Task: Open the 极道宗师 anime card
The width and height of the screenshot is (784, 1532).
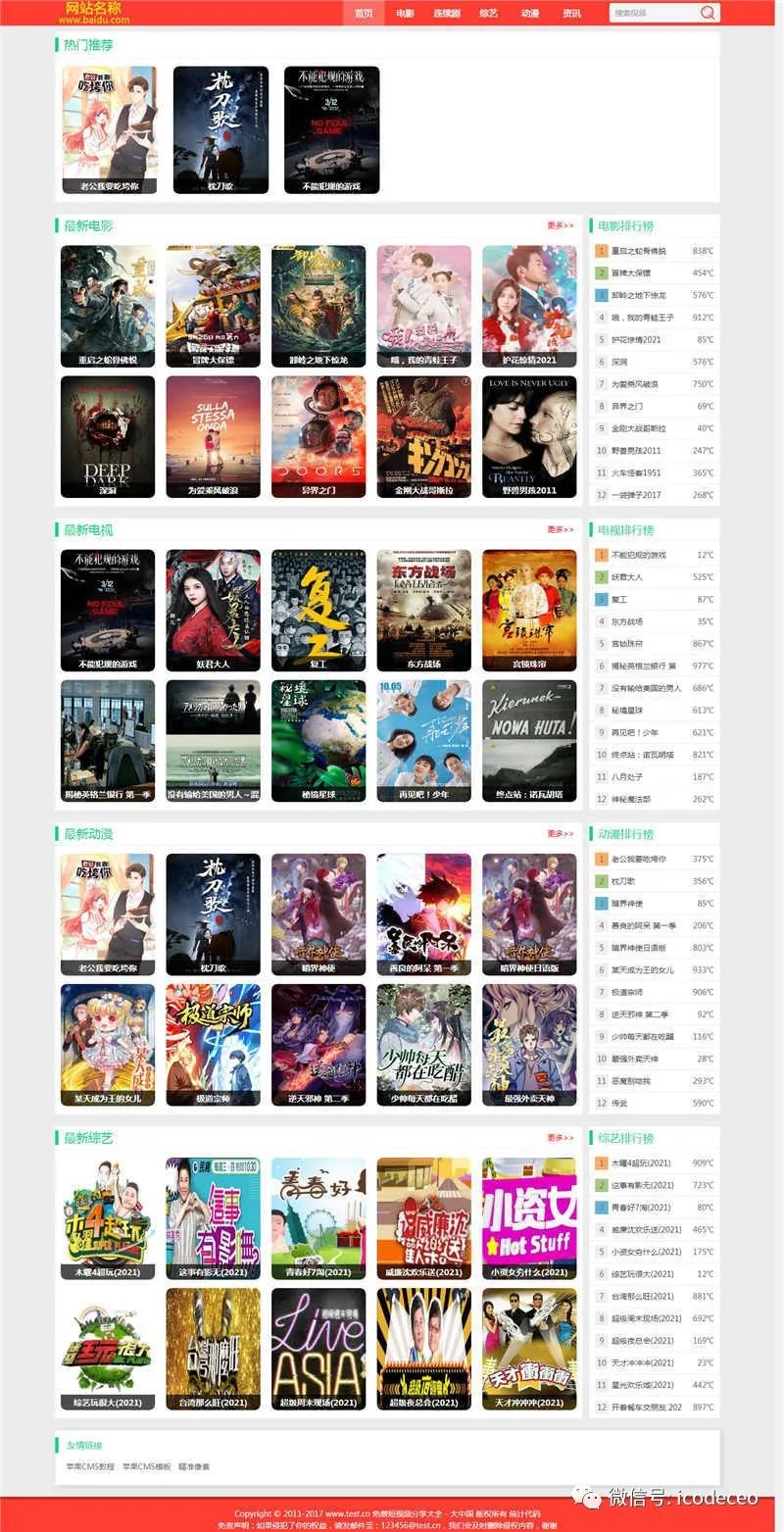Action: [213, 1044]
